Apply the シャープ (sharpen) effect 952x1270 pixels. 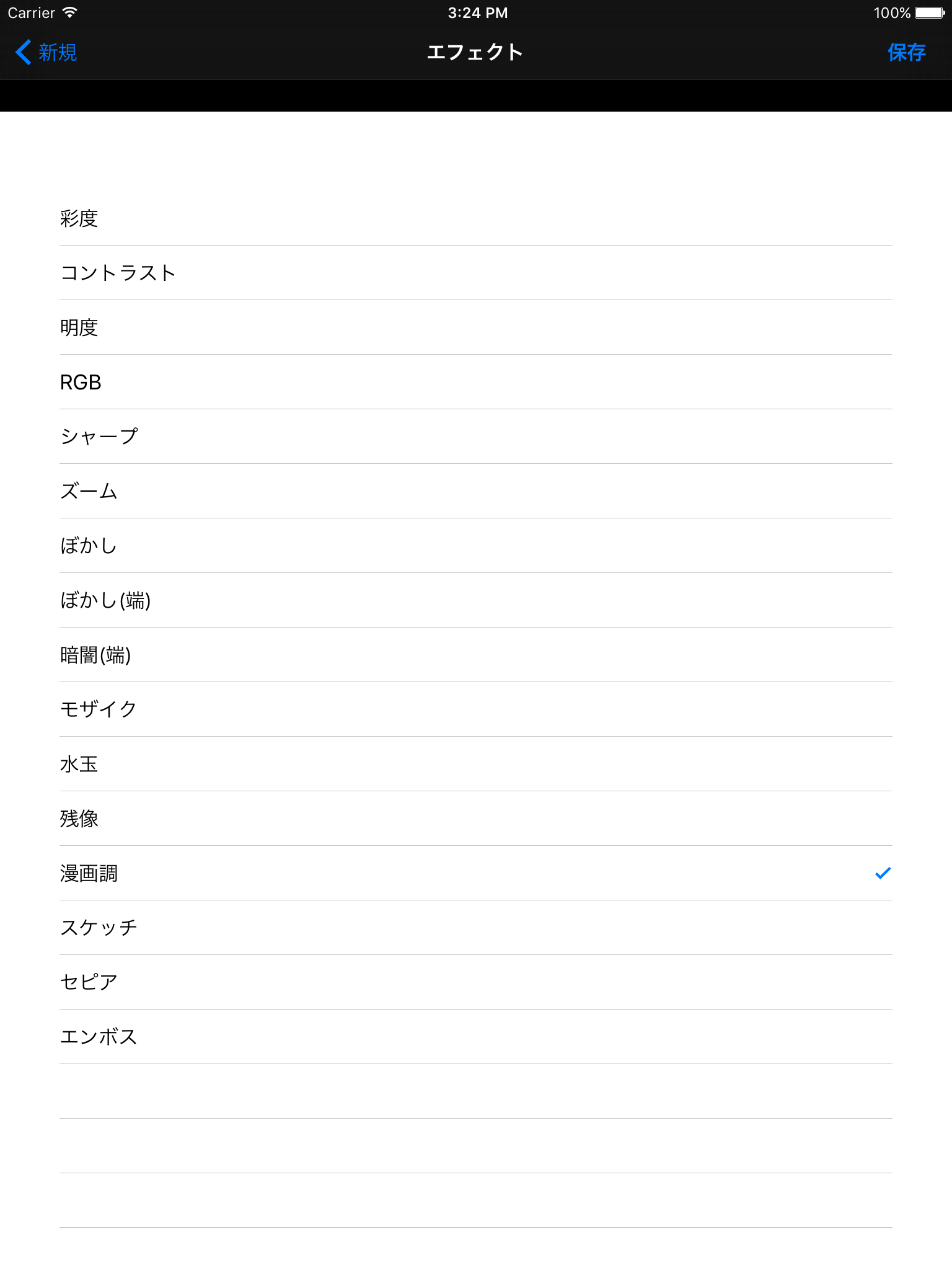248,436
